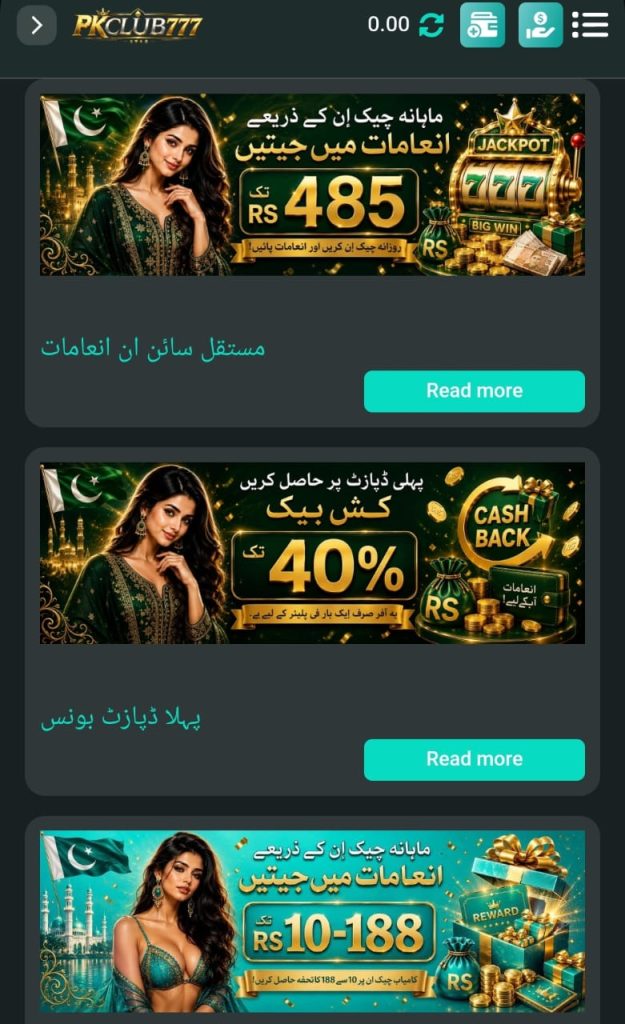Viewport: 625px width, 1024px height.
Task: Open the deposit wallet icon
Action: 482,25
